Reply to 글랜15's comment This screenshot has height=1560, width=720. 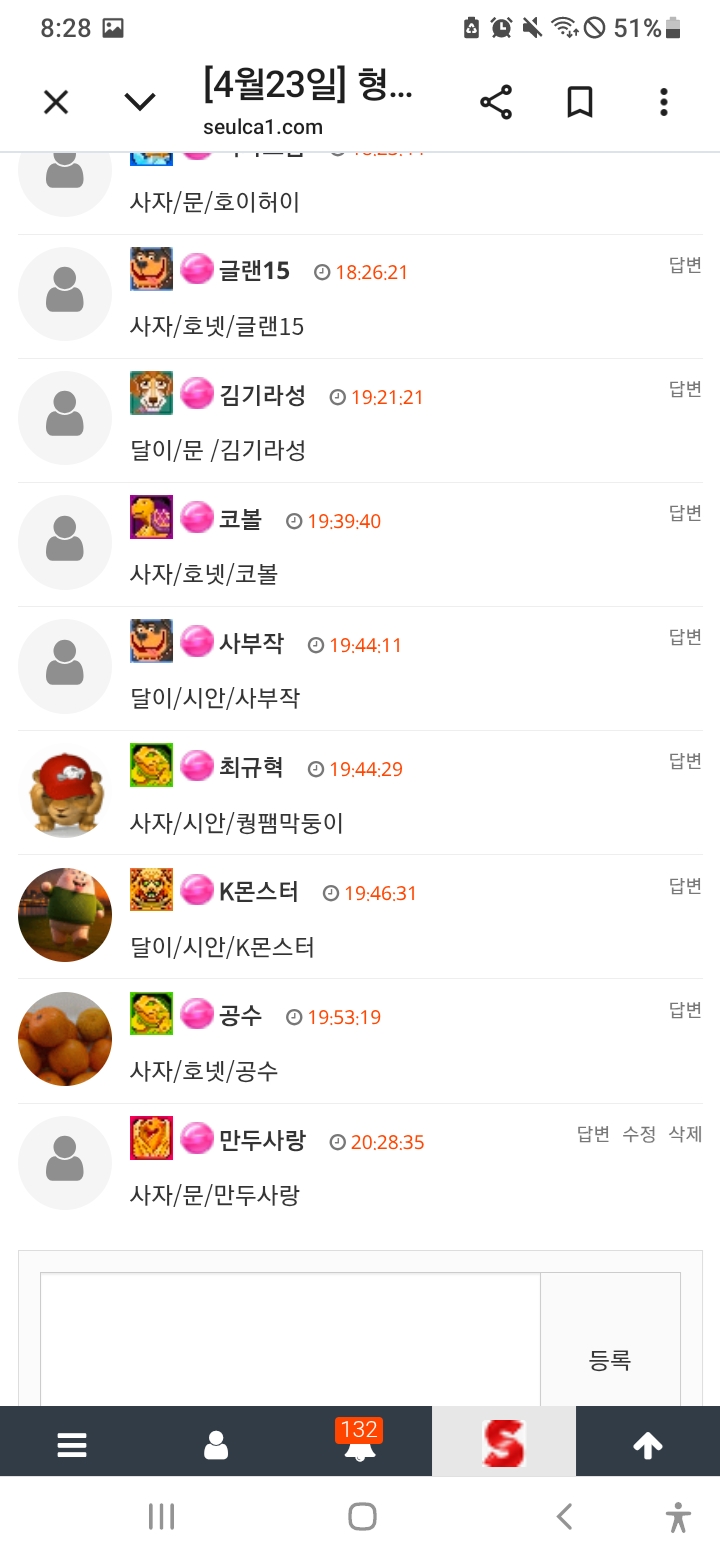685,265
